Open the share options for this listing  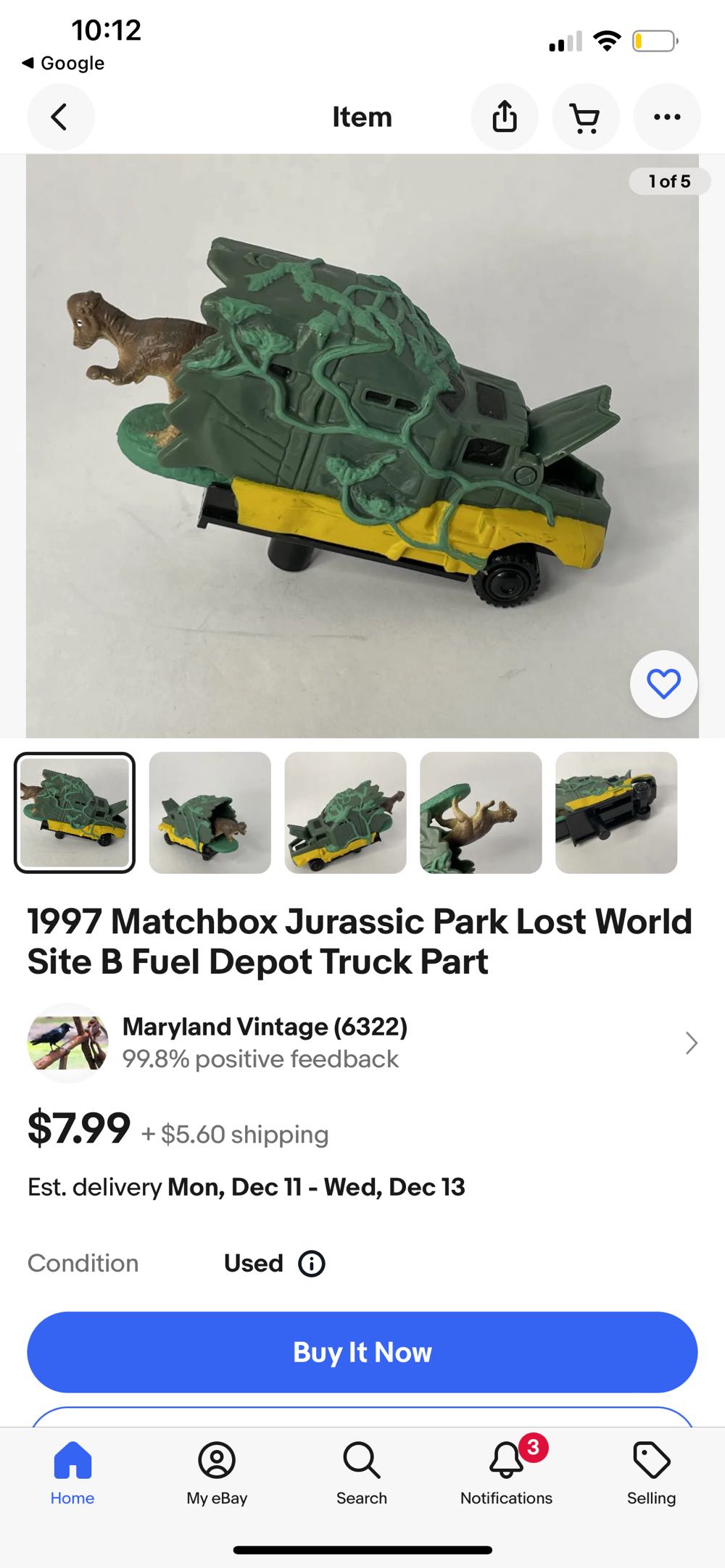point(505,117)
